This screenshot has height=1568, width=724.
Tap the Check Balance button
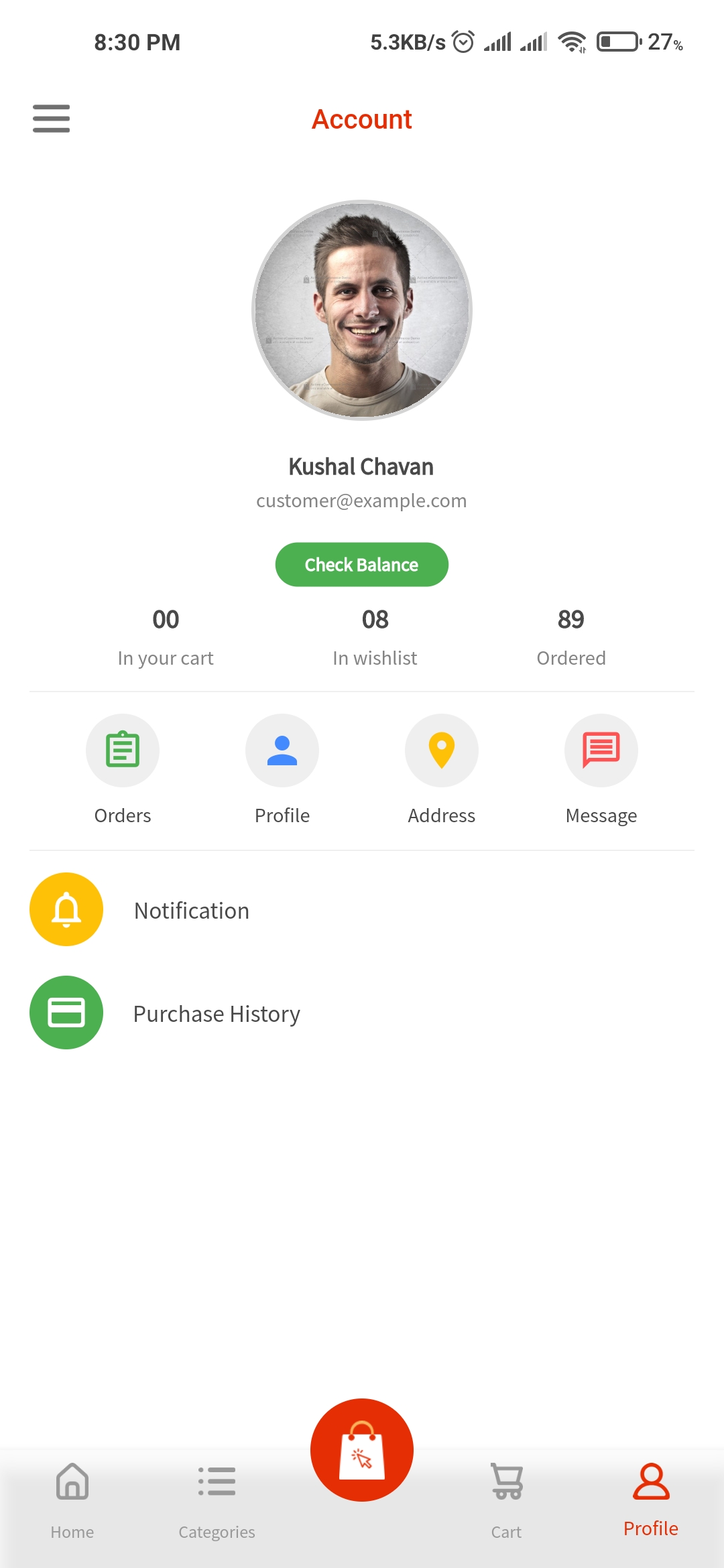[361, 564]
